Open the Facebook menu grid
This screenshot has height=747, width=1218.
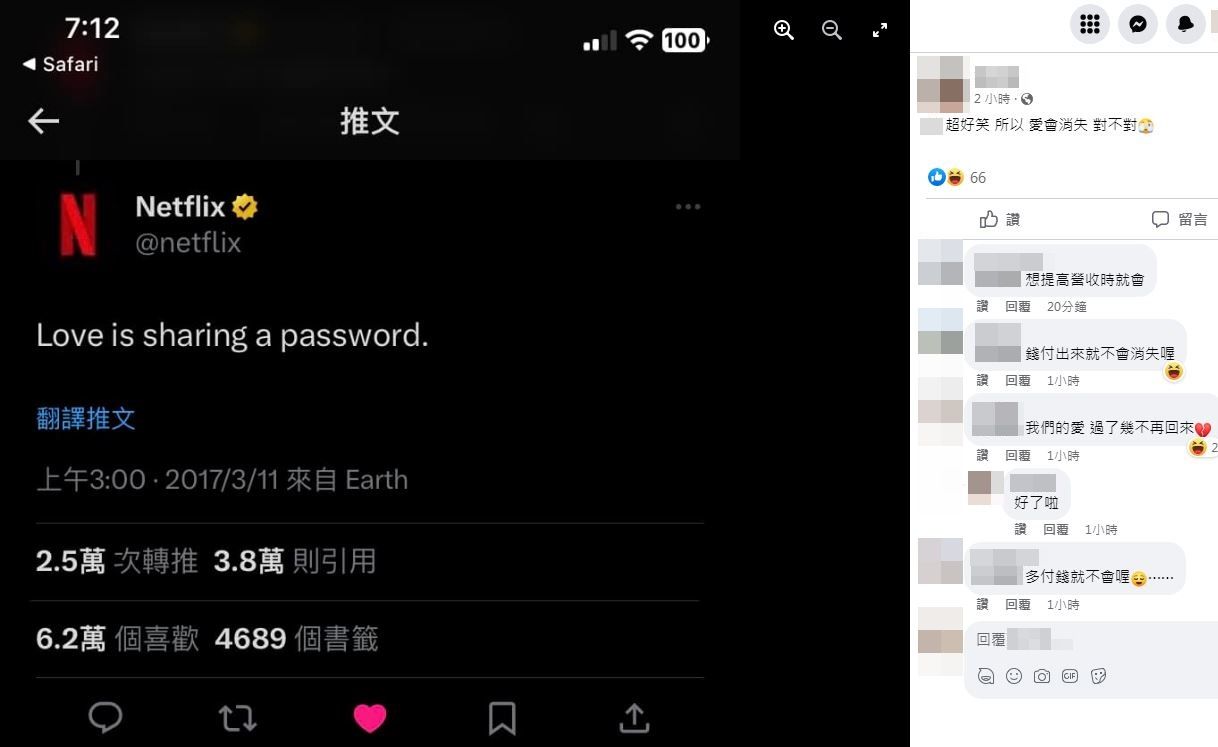point(1090,24)
